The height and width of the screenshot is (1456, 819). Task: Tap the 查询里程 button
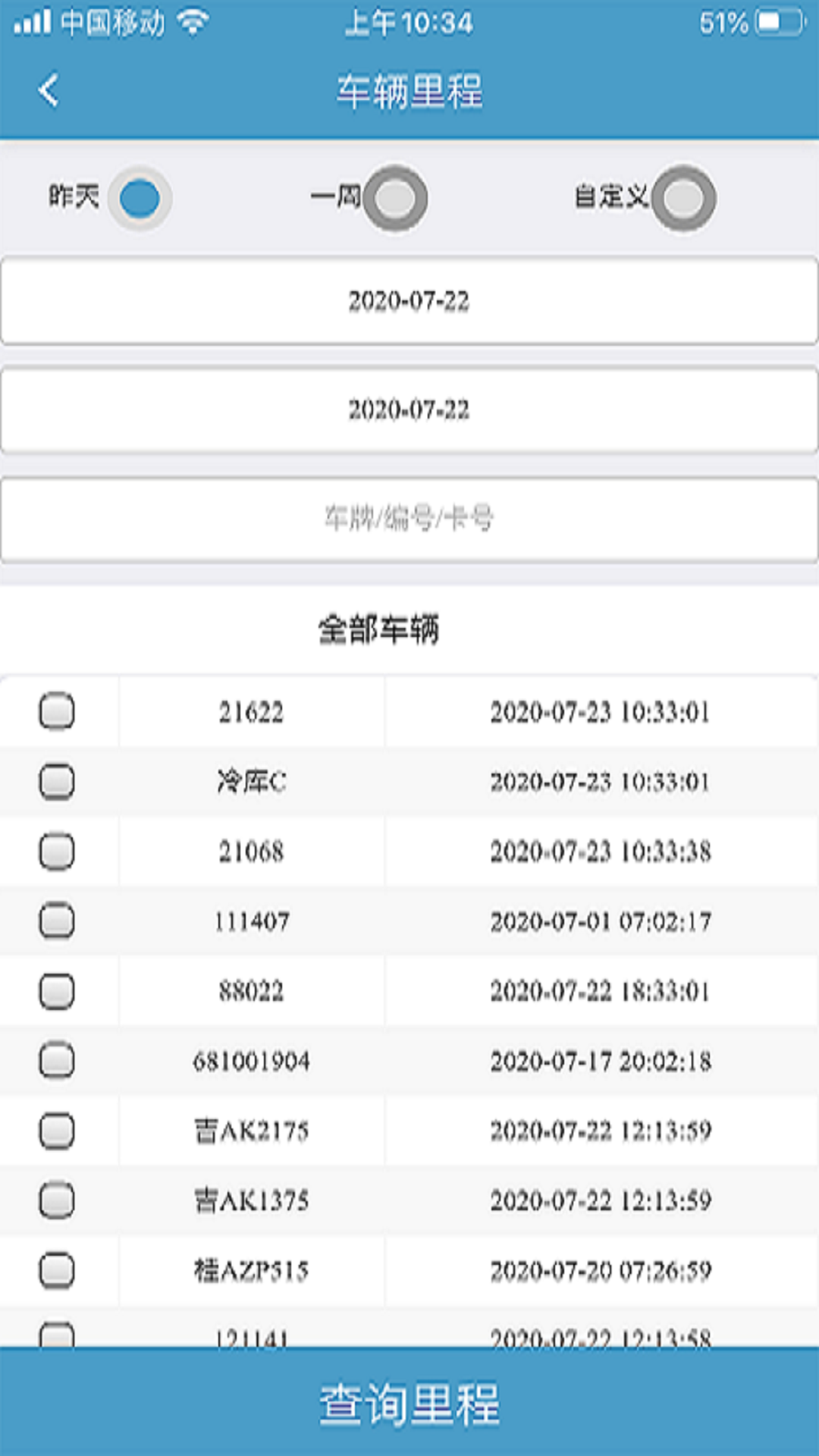(x=409, y=1402)
